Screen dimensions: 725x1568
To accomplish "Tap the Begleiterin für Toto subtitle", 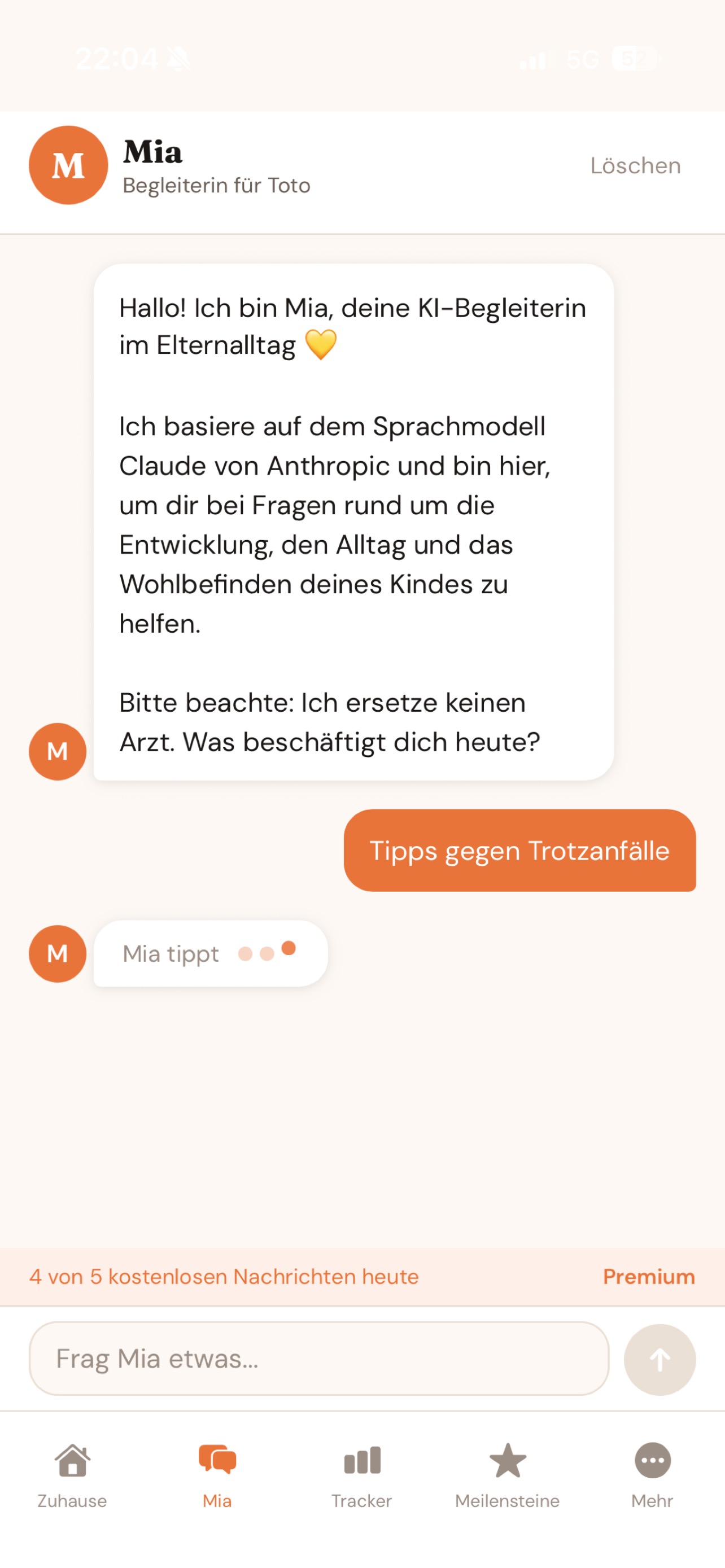I will tap(217, 186).
